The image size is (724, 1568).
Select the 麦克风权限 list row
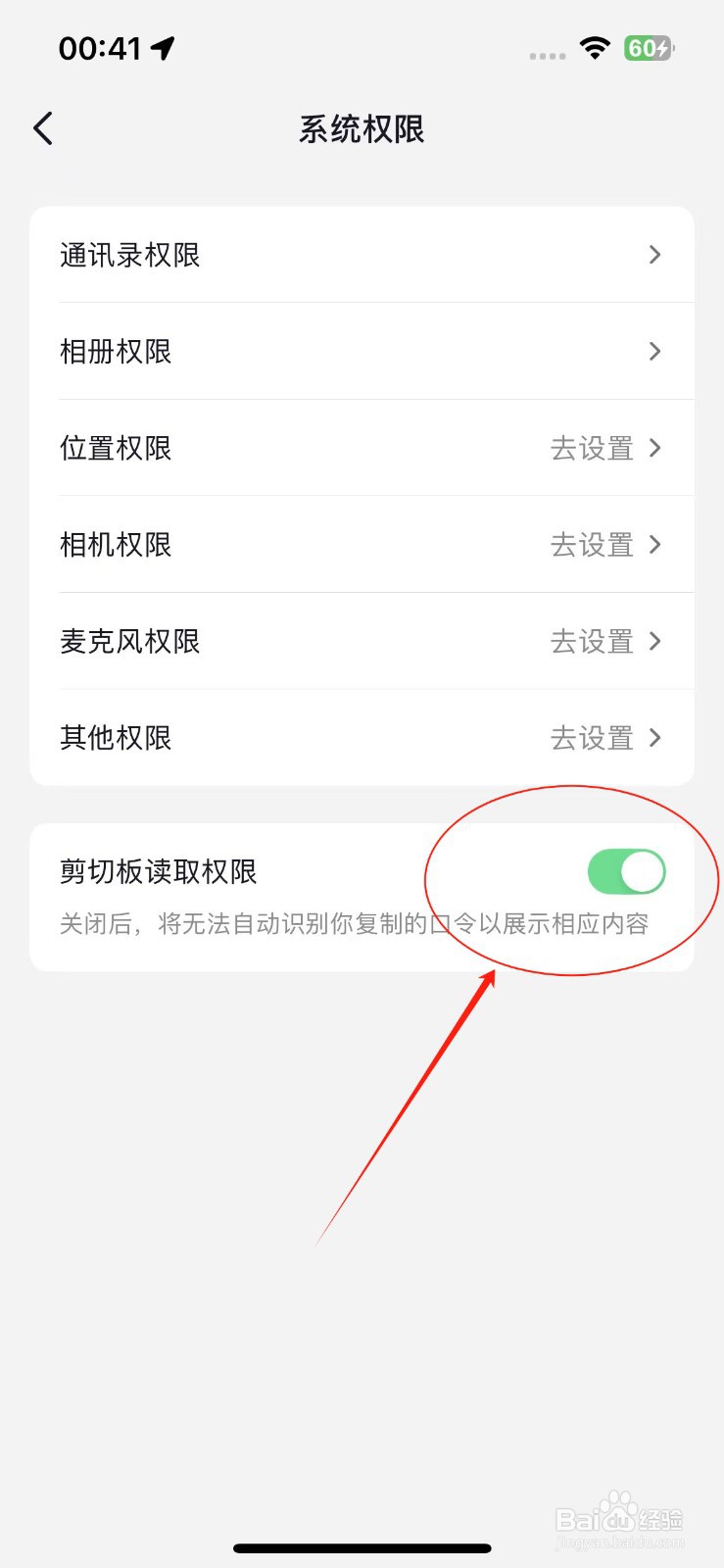pyautogui.click(x=362, y=642)
